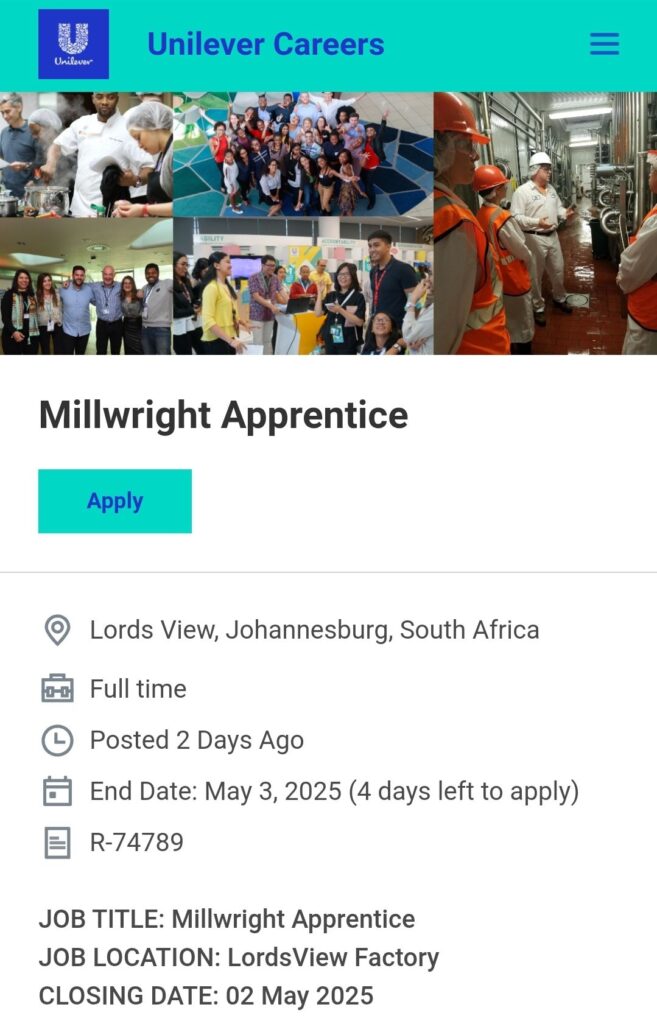Tap the Apply button
657x1024 pixels.
tap(115, 501)
